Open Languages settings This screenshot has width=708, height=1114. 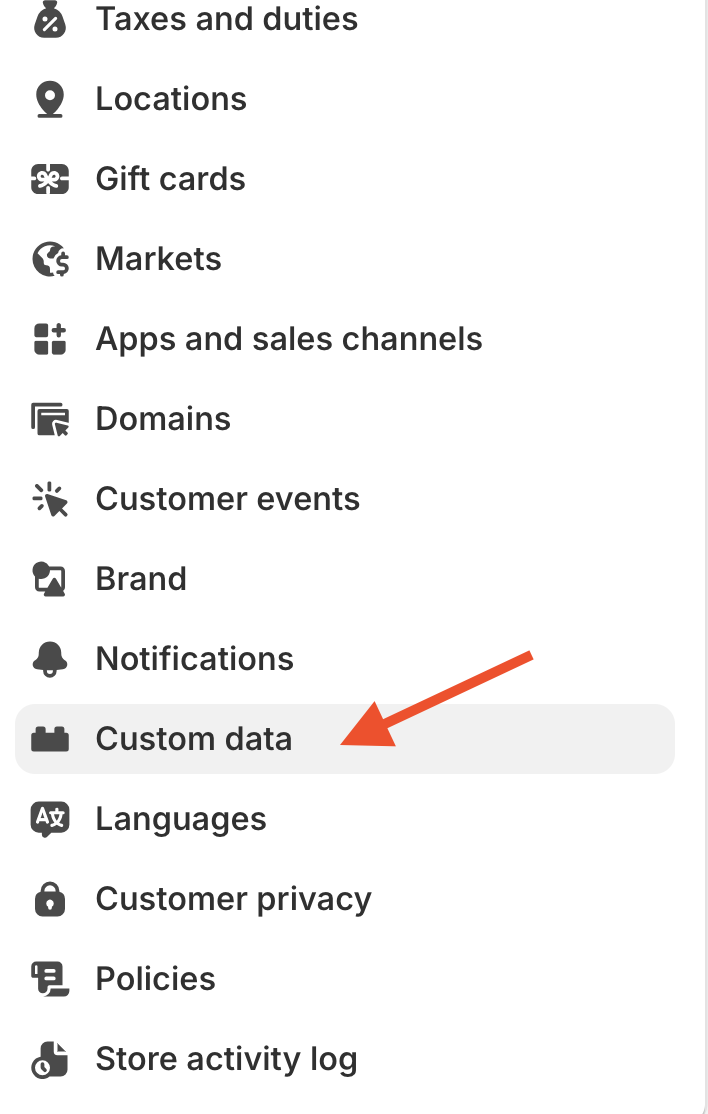pos(181,819)
